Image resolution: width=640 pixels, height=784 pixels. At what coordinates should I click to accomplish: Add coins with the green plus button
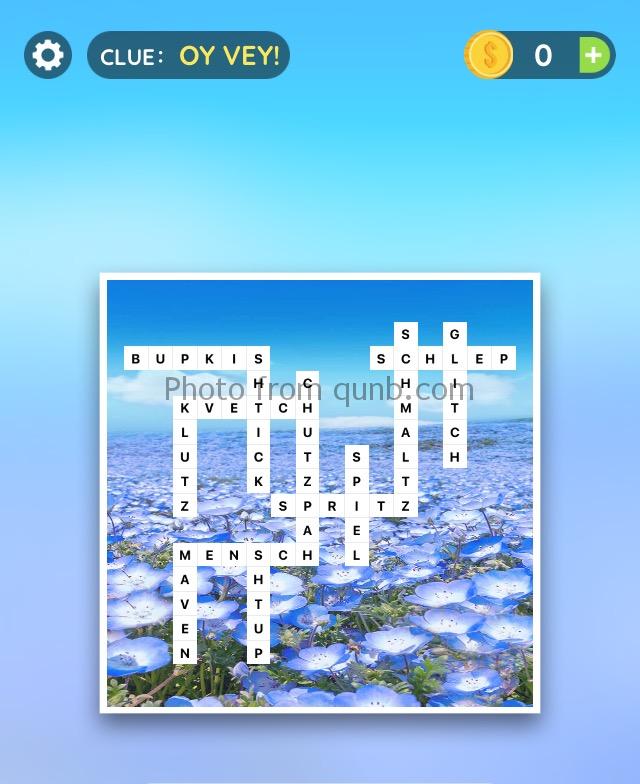tap(594, 55)
